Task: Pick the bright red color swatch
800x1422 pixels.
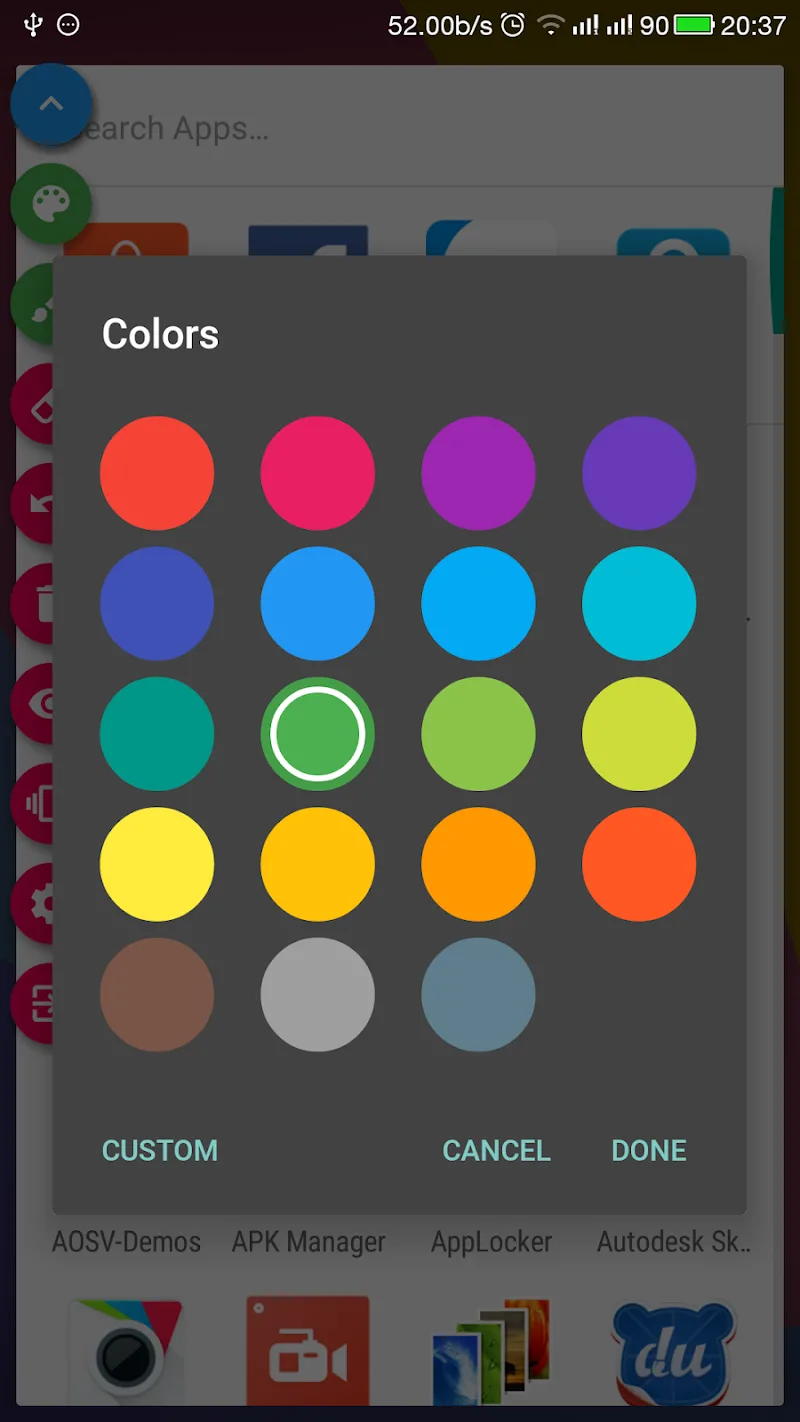Action: click(x=157, y=472)
